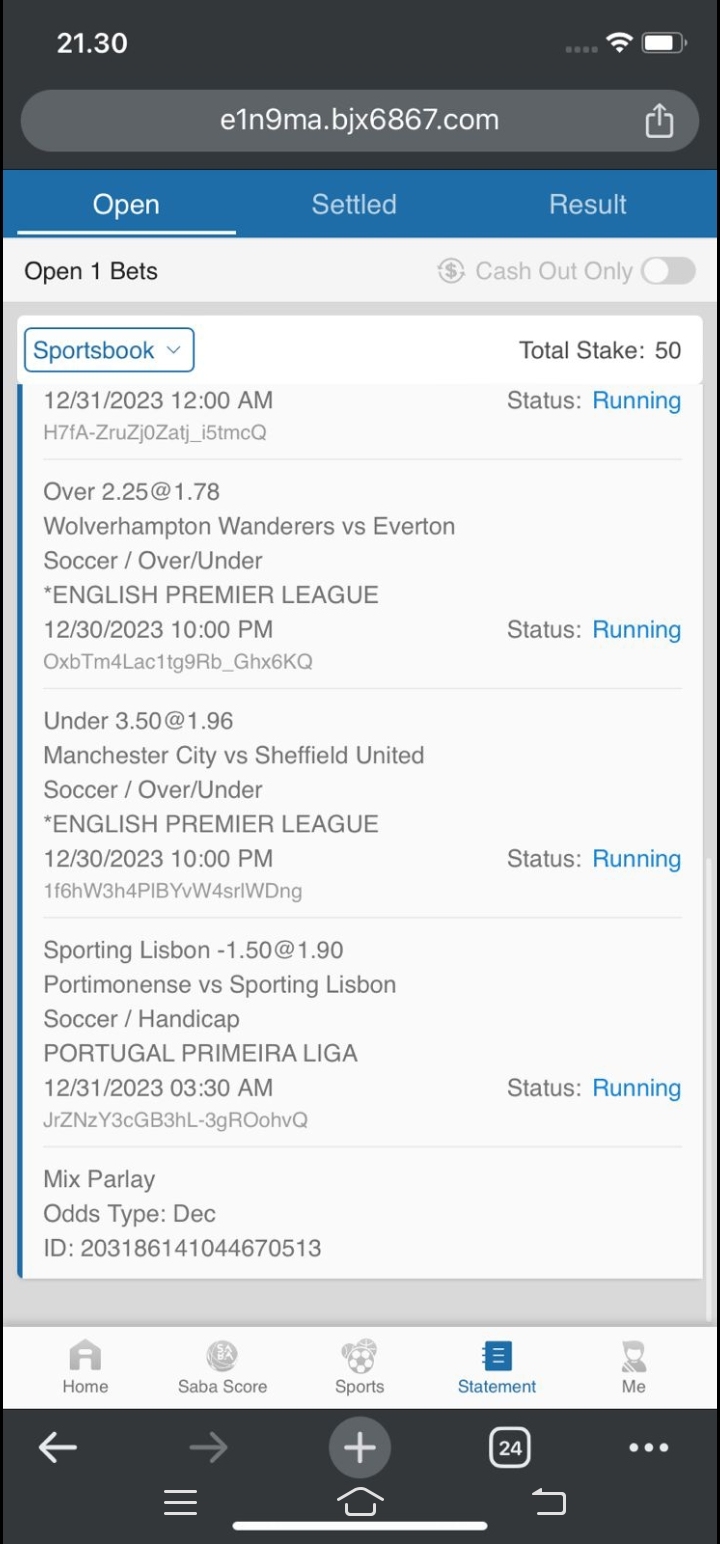Screen dimensions: 720x1544
Task: Open Saba Score
Action: [222, 1367]
